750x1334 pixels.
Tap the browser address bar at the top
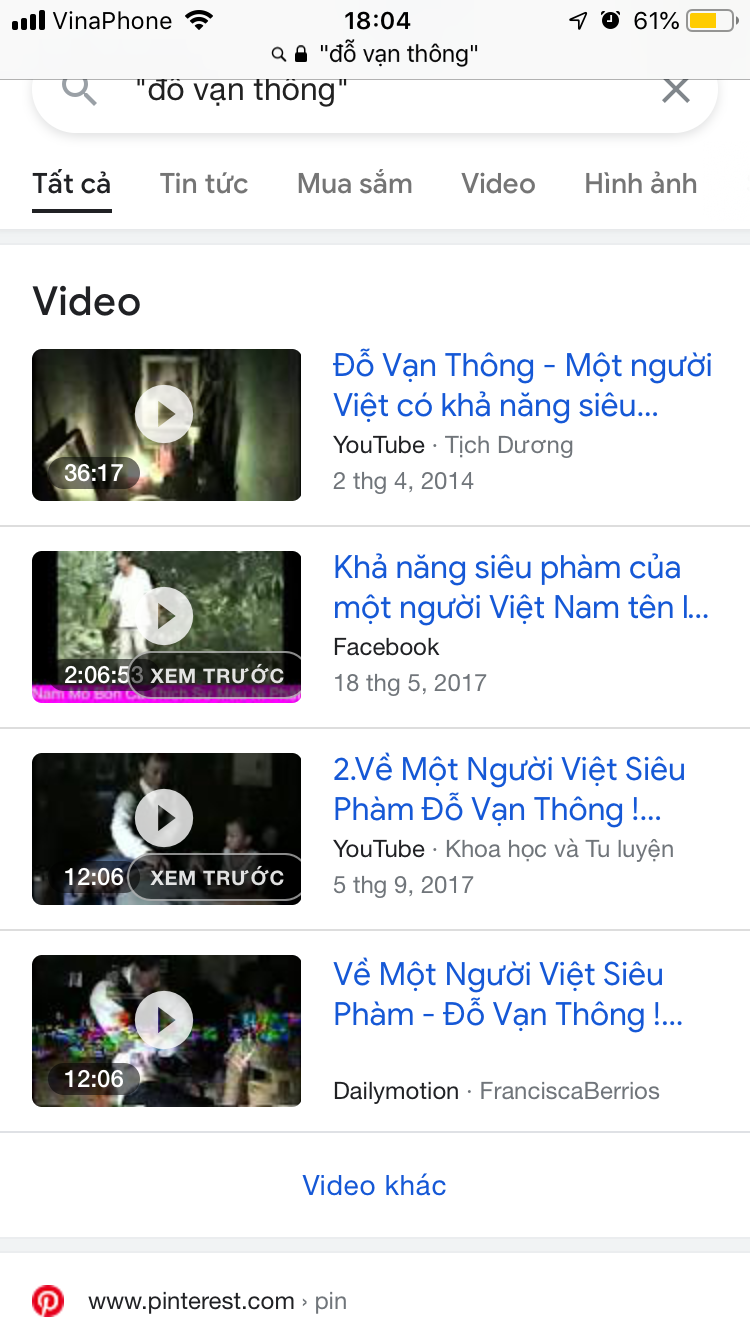tap(375, 54)
